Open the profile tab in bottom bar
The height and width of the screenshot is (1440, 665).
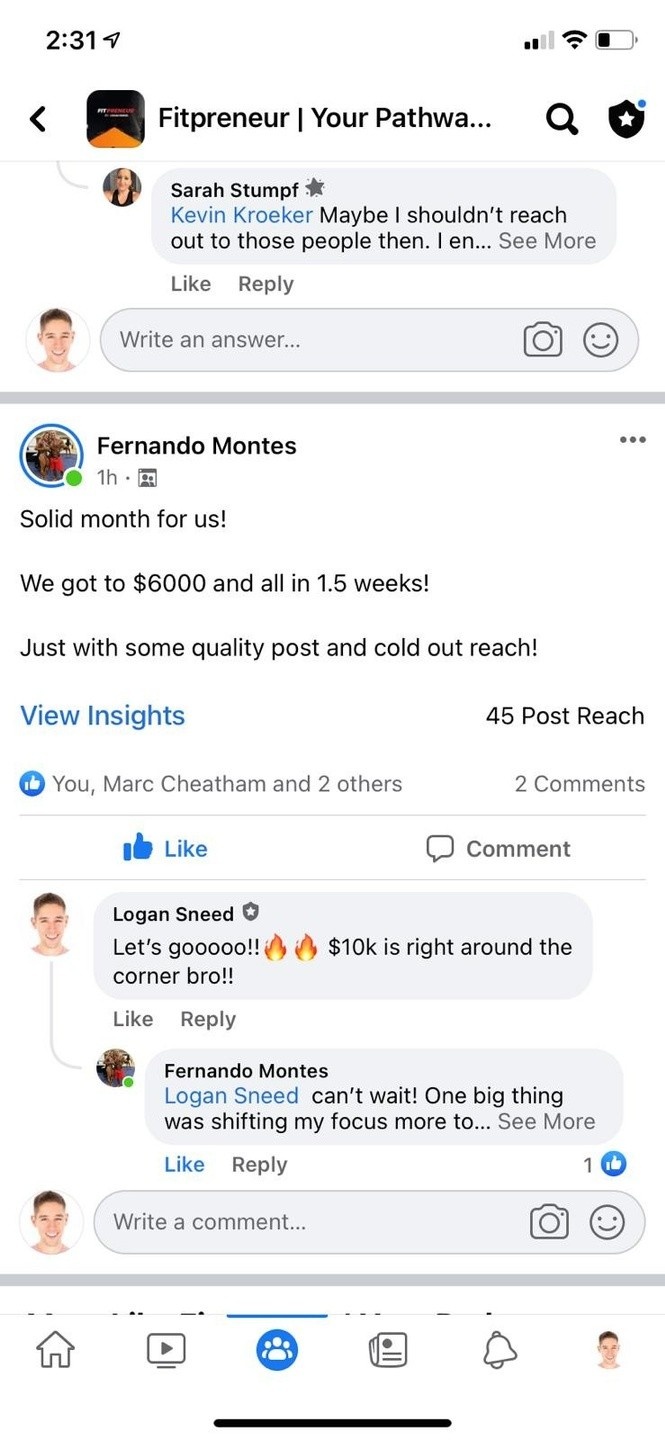click(x=609, y=1350)
